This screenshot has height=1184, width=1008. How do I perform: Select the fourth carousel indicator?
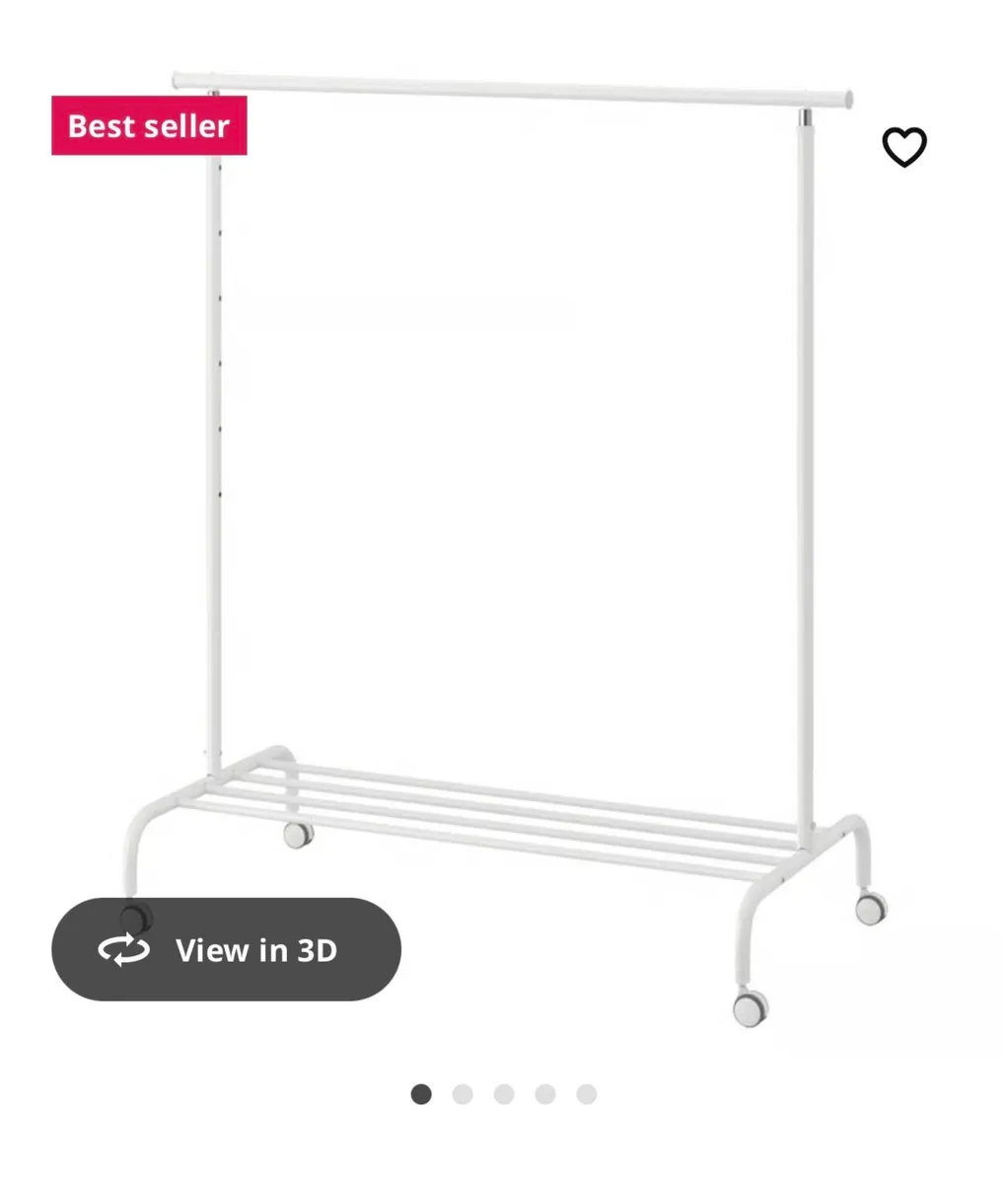pyautogui.click(x=545, y=1093)
